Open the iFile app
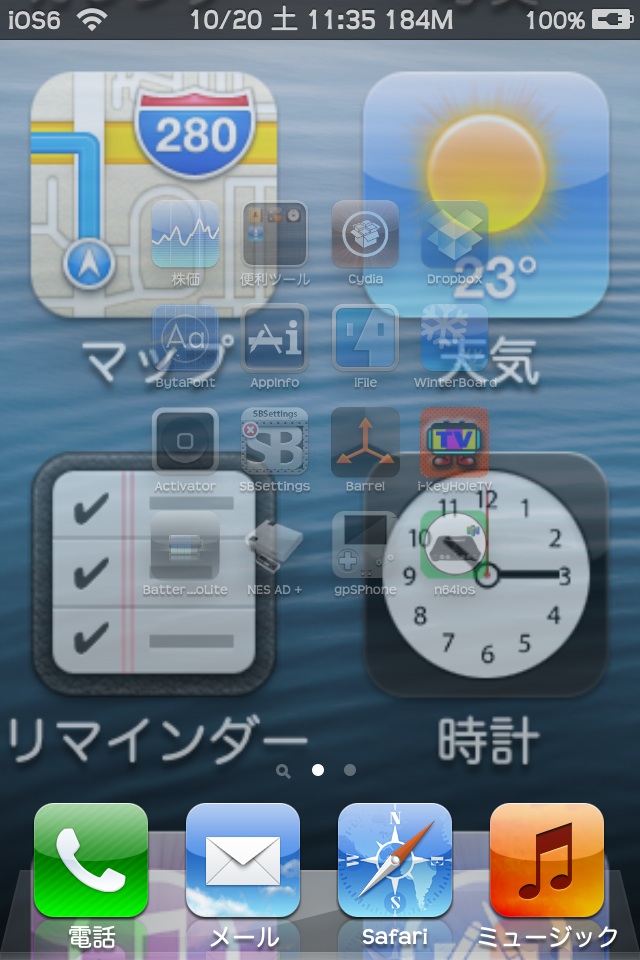The height and width of the screenshot is (960, 640). [x=365, y=338]
